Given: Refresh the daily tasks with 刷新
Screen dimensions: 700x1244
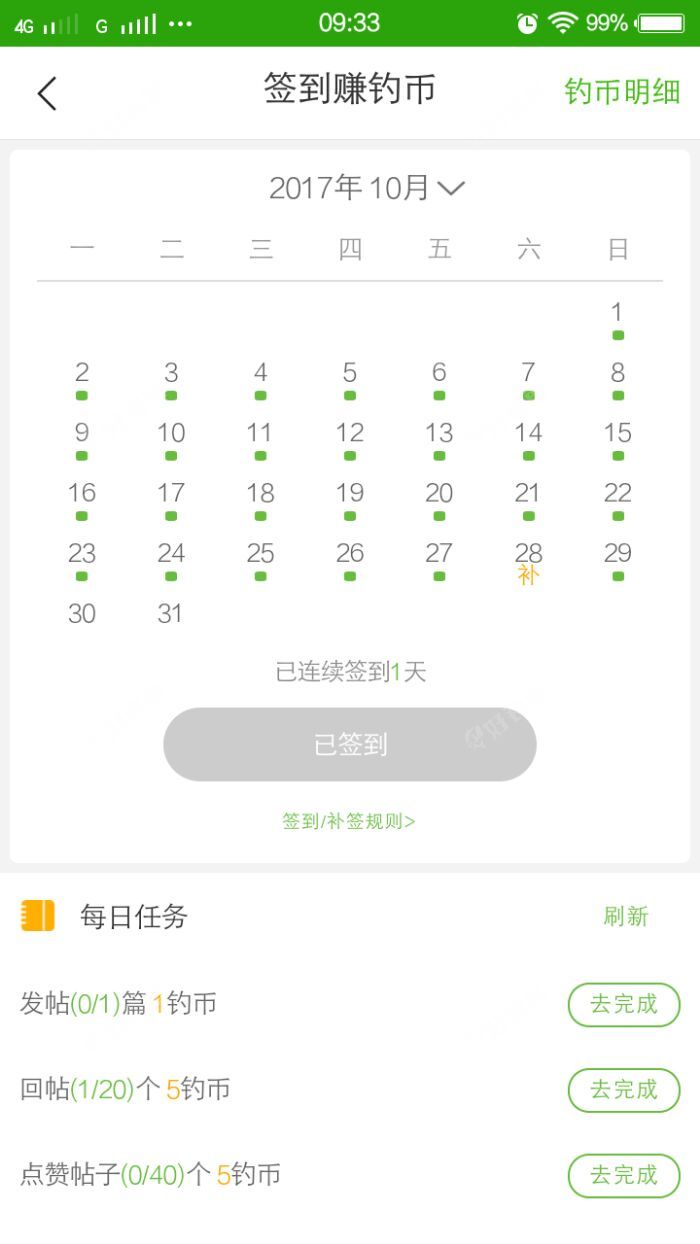Looking at the screenshot, I should pos(626,916).
